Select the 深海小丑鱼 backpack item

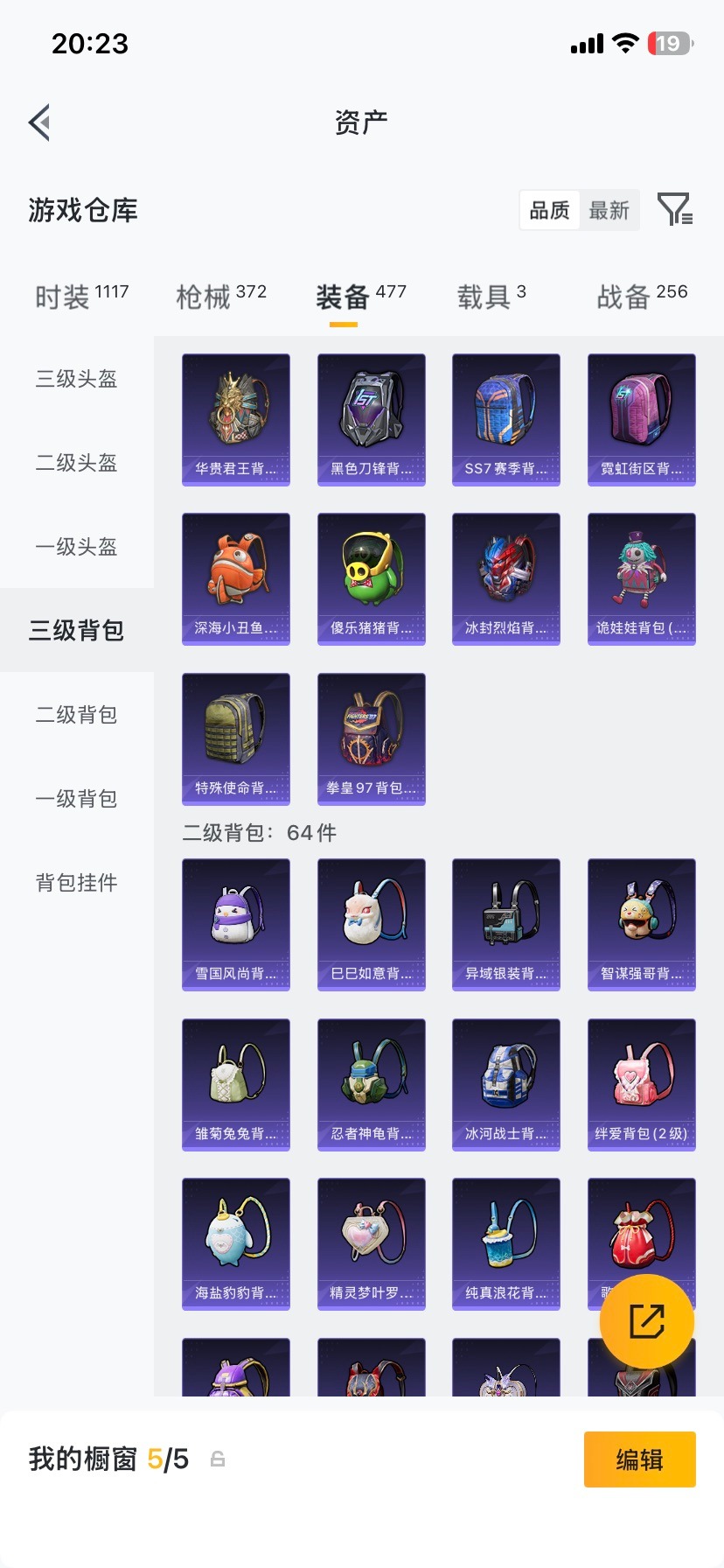[x=235, y=578]
